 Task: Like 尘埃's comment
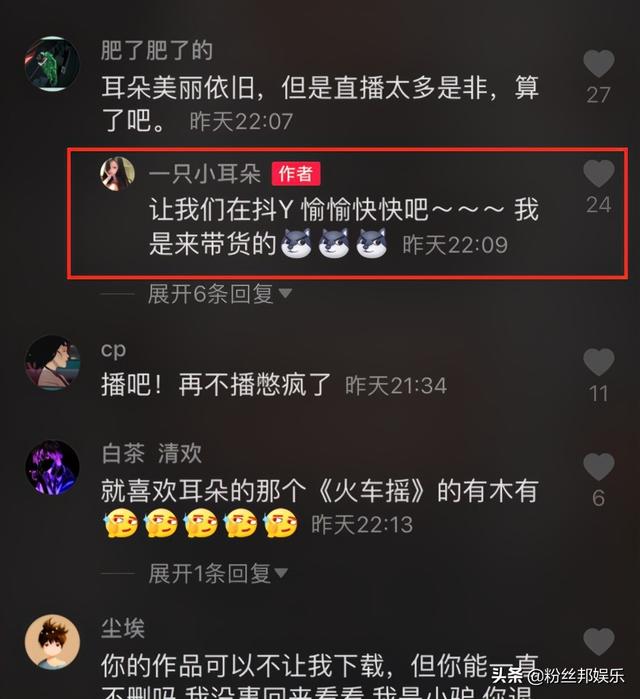pyautogui.click(x=598, y=641)
